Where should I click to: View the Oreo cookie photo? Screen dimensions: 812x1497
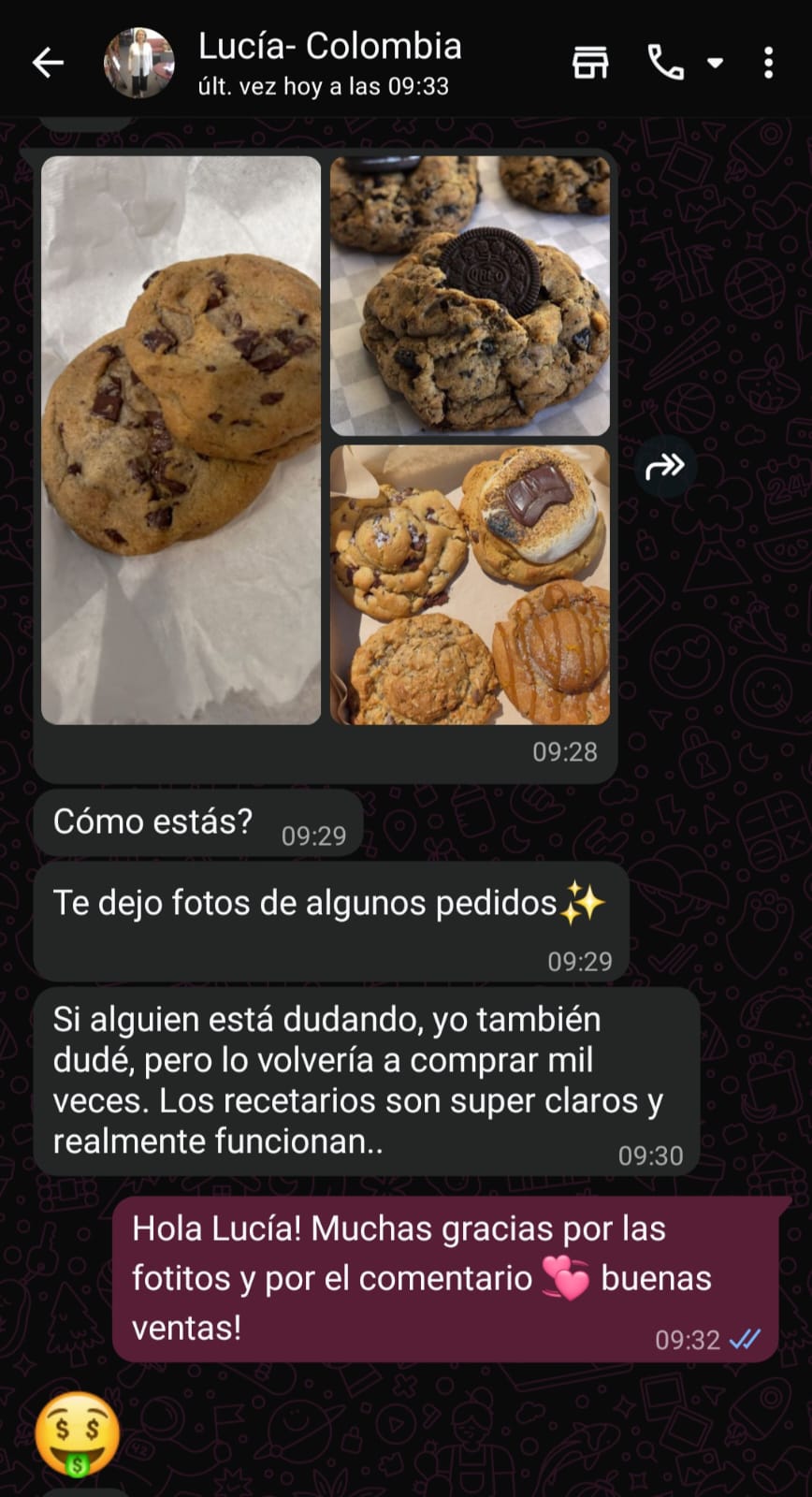click(x=470, y=296)
